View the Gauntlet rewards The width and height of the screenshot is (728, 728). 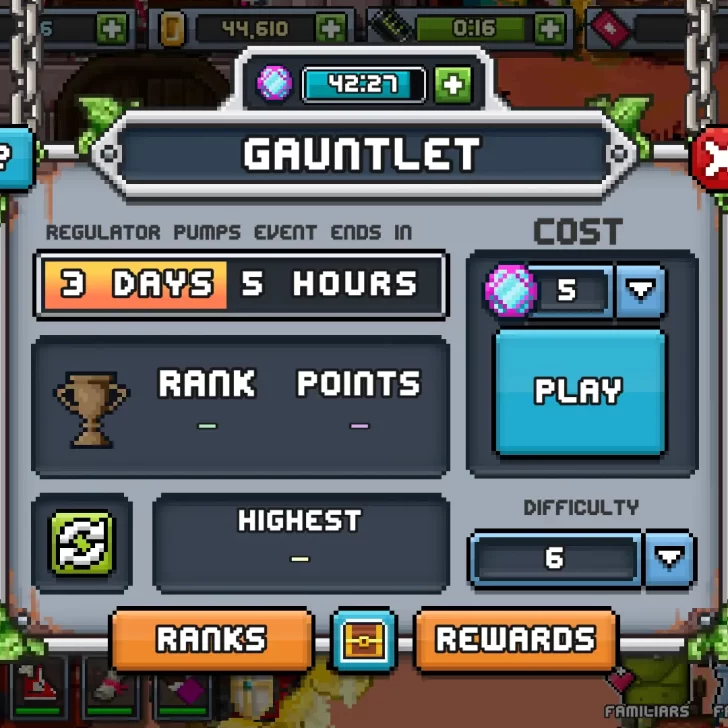[515, 639]
